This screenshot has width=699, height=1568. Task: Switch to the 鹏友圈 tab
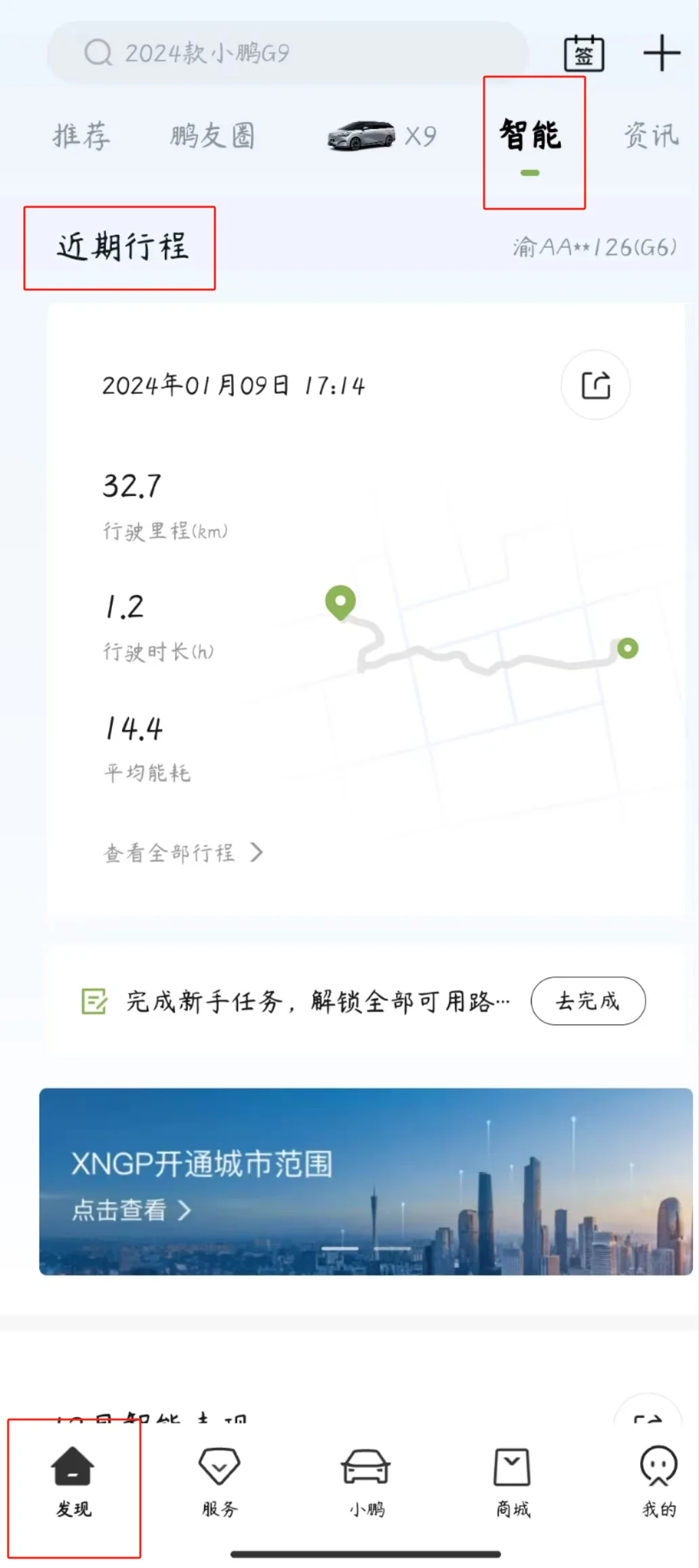point(212,136)
